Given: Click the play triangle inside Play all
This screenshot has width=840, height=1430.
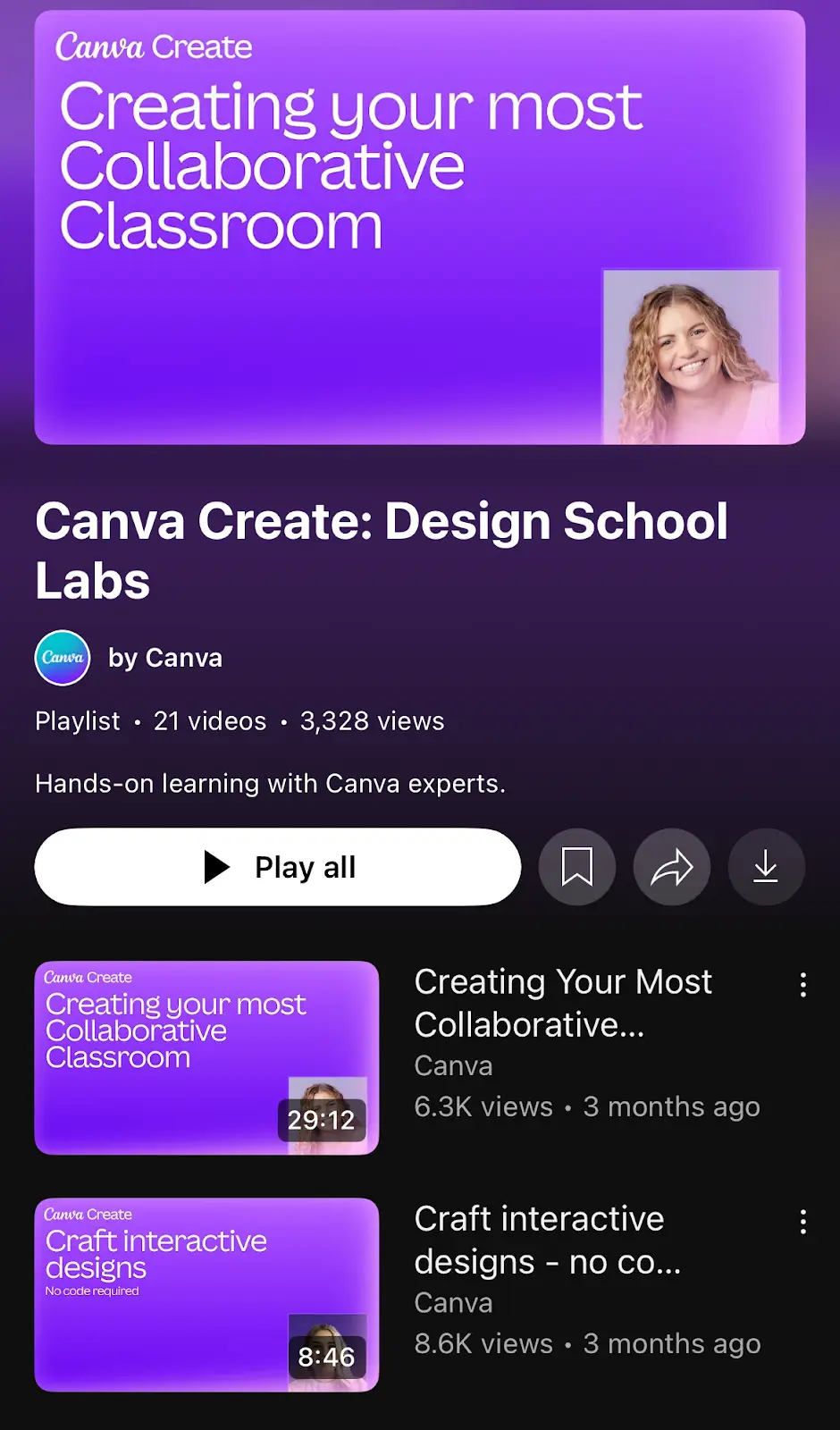Looking at the screenshot, I should coord(214,866).
